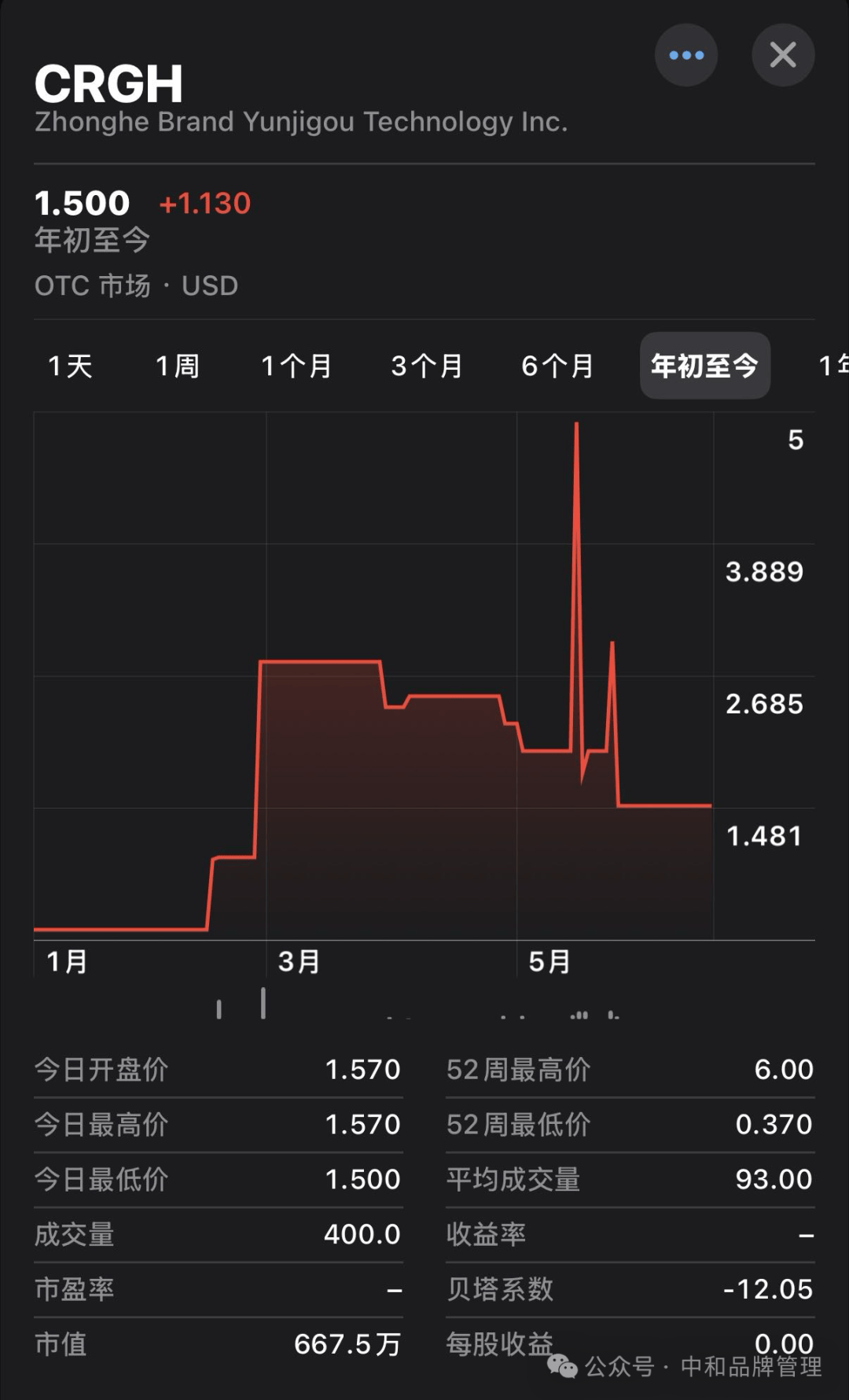Click a volume bar below the chart
Viewport: 849px width, 1400px height.
point(263,1004)
